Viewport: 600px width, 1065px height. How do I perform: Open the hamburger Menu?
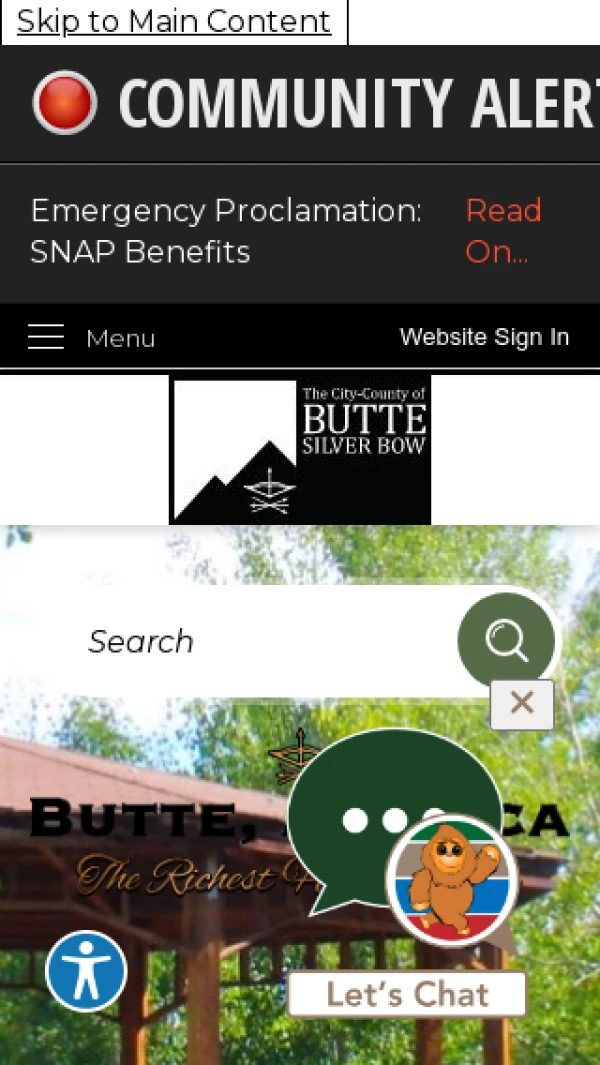[x=91, y=338]
